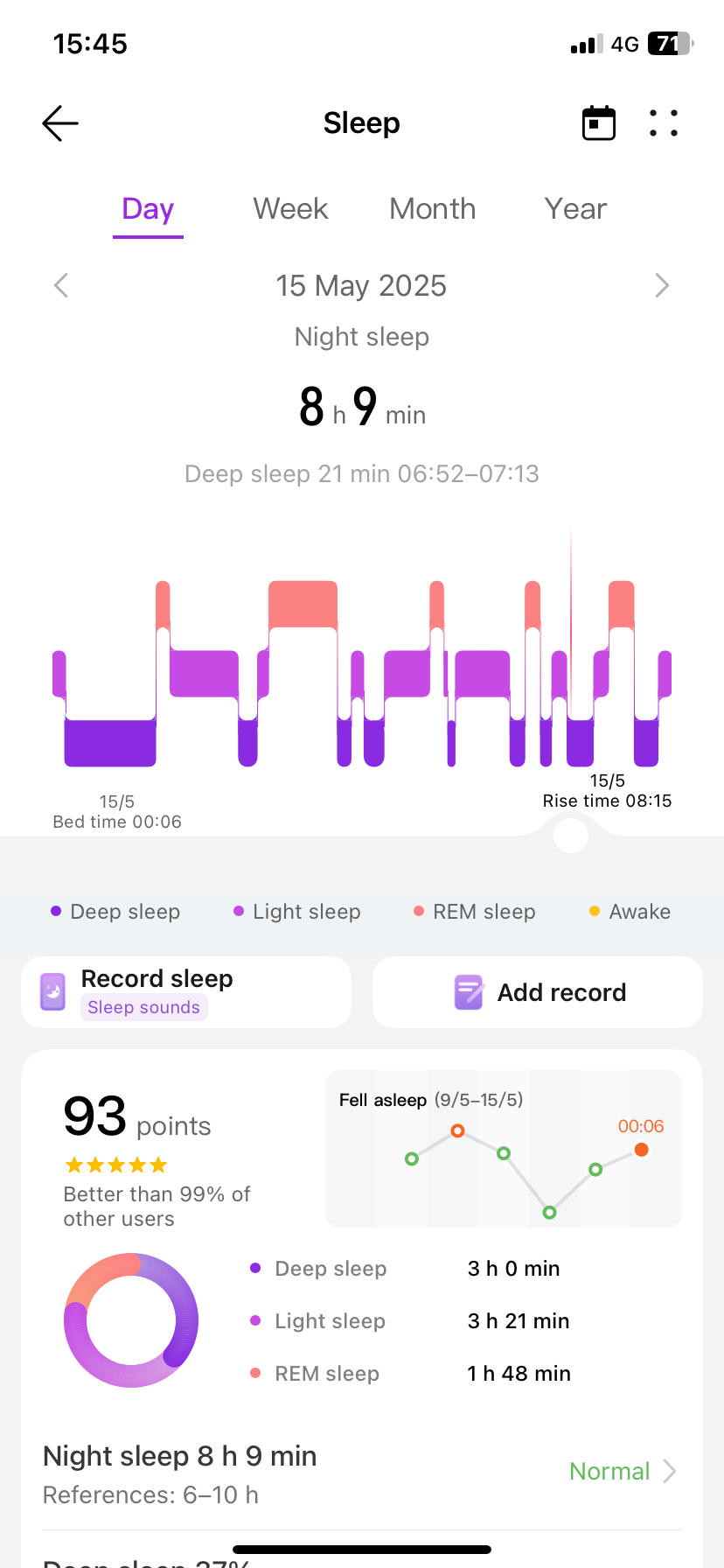The height and width of the screenshot is (1568, 724).
Task: Switch to the Week tab
Action: point(290,209)
